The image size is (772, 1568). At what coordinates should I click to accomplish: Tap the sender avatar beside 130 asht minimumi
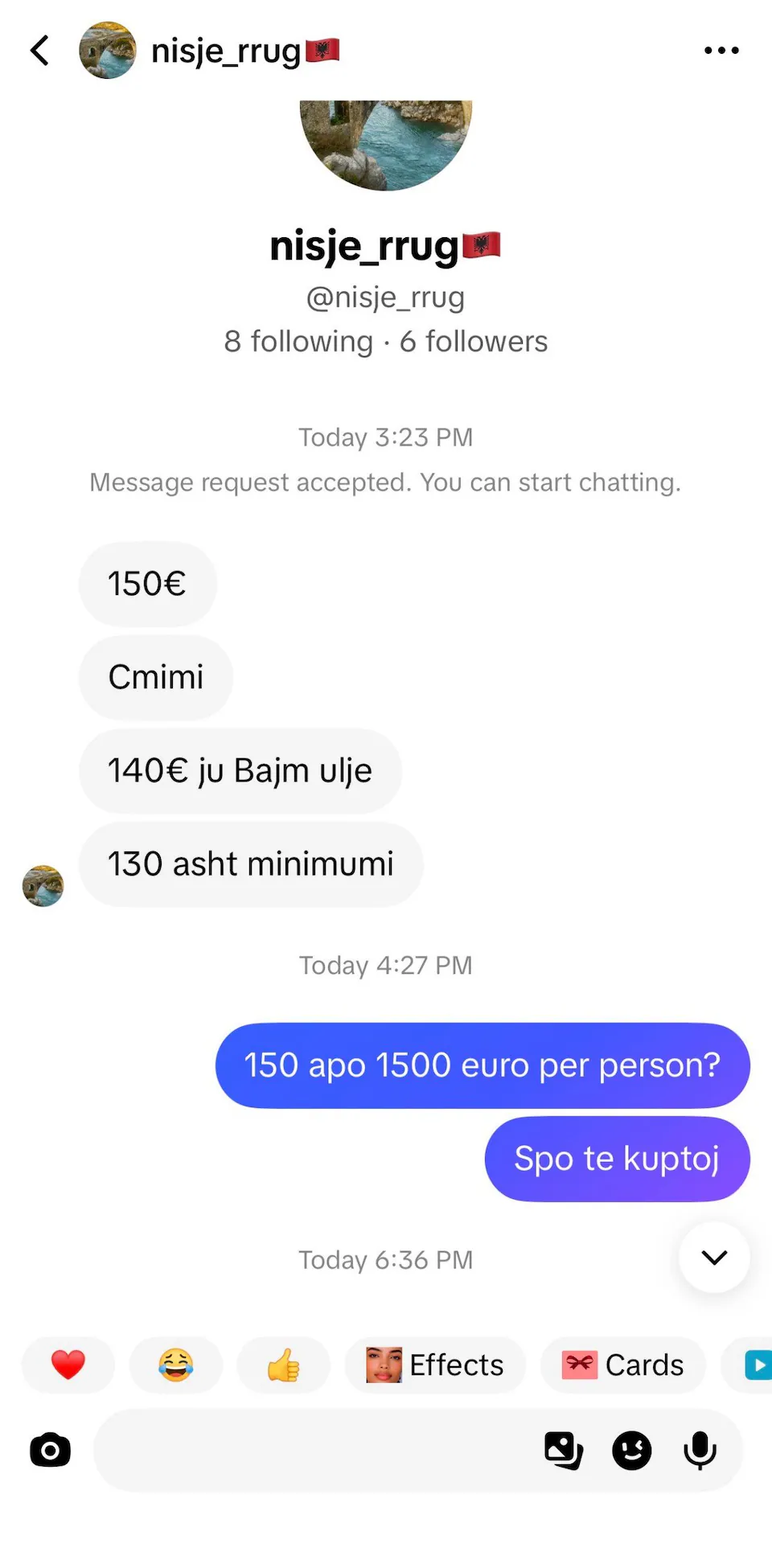pos(43,886)
